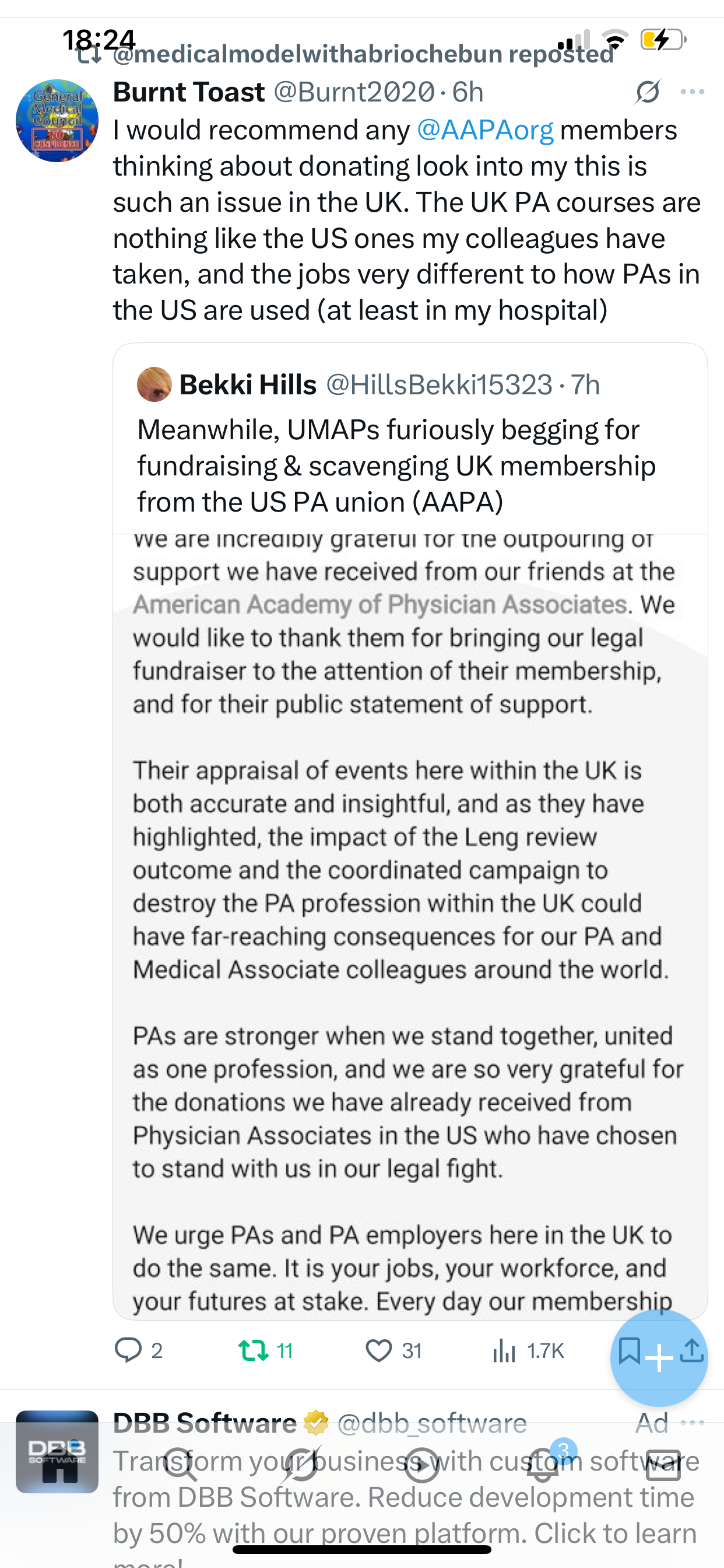724x1568 pixels.
Task: Open the @AAPAorg mention link
Action: [485, 130]
